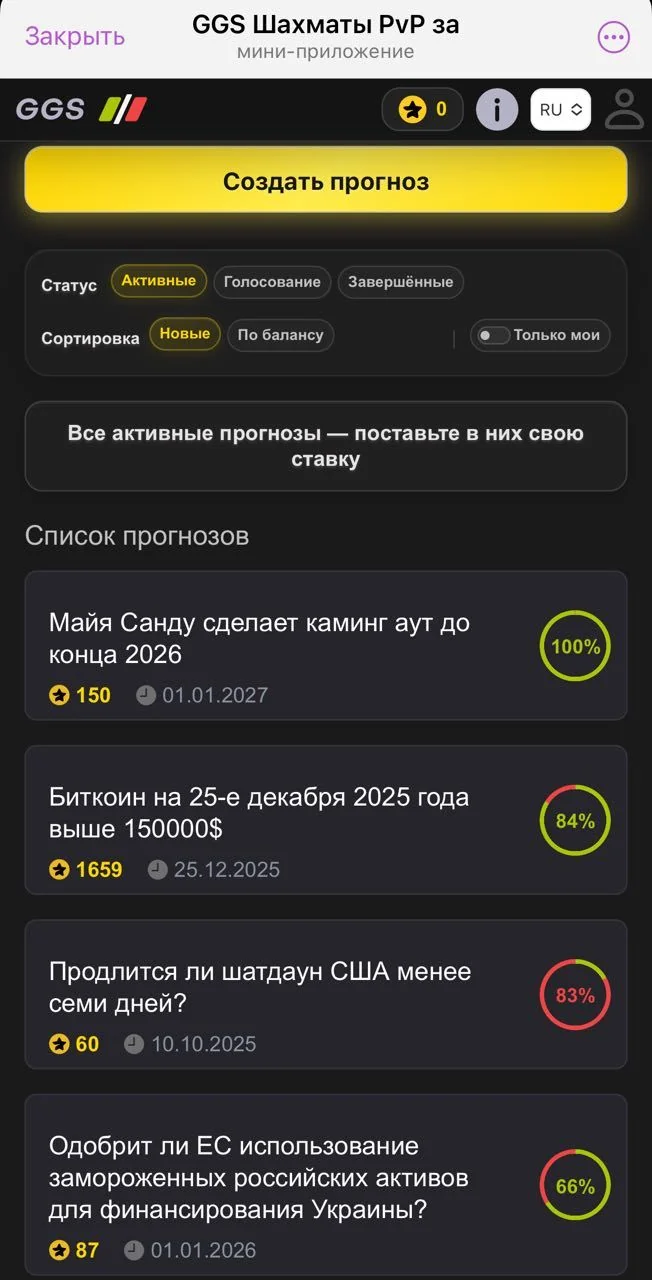Open the Майя Санду forecast card
This screenshot has height=1280, width=652.
click(326, 645)
